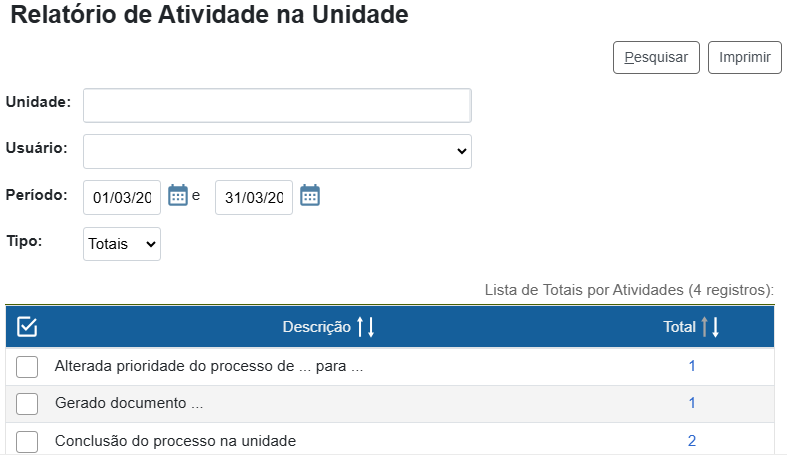Tap the Pesquisar button
Screen dimensions: 787x455
[x=656, y=57]
